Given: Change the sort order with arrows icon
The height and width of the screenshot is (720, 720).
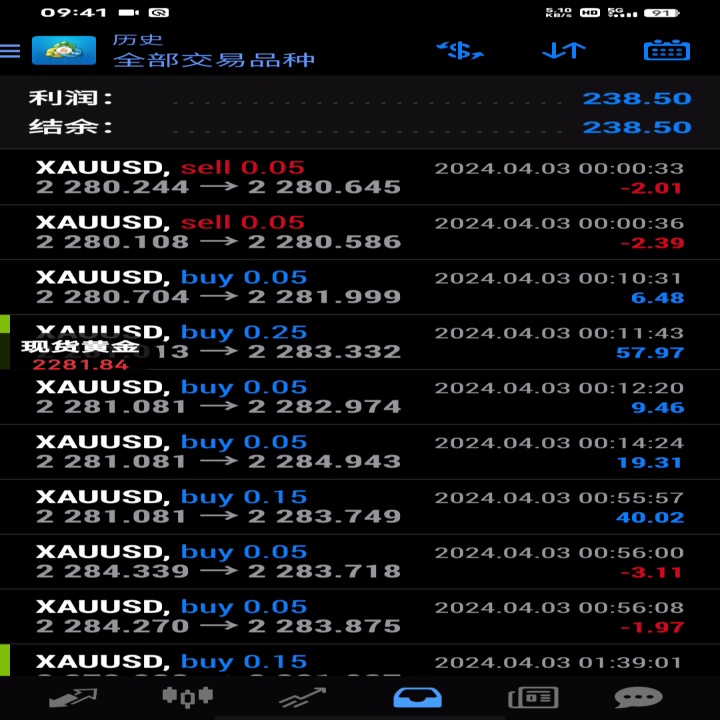Looking at the screenshot, I should point(564,51).
